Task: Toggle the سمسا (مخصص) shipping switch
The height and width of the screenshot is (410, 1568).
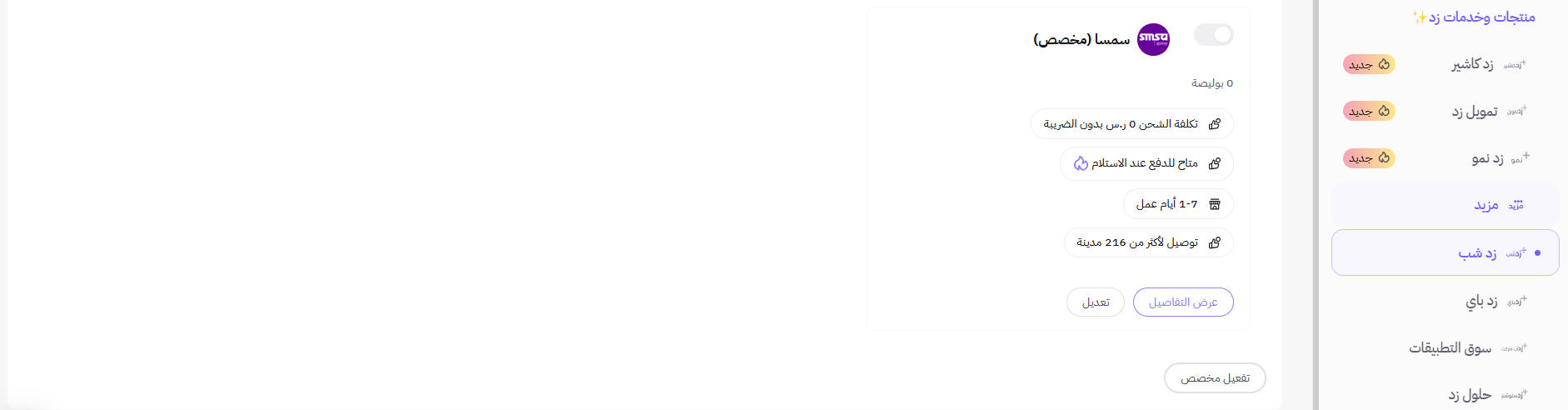Action: pyautogui.click(x=1213, y=35)
